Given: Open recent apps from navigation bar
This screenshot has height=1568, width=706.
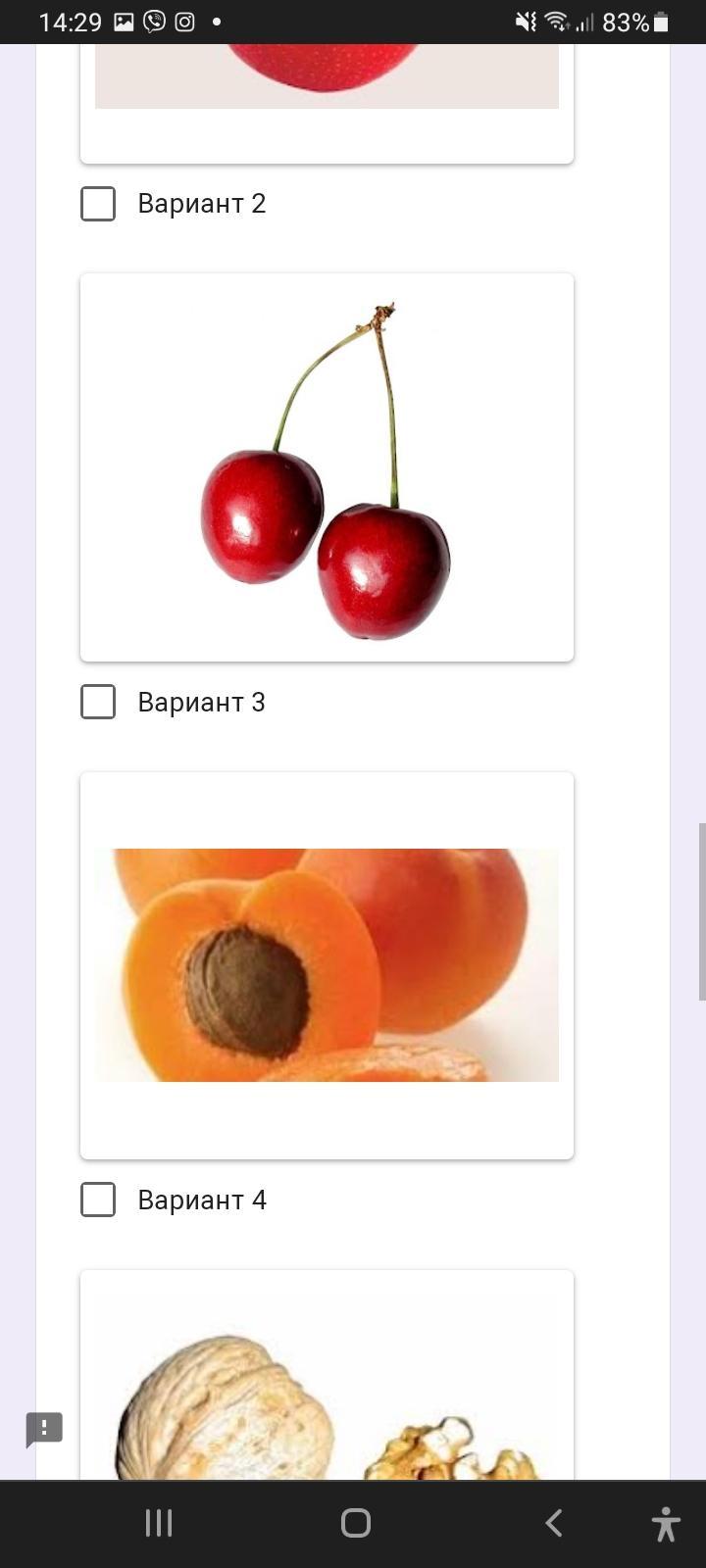Looking at the screenshot, I should (159, 1523).
